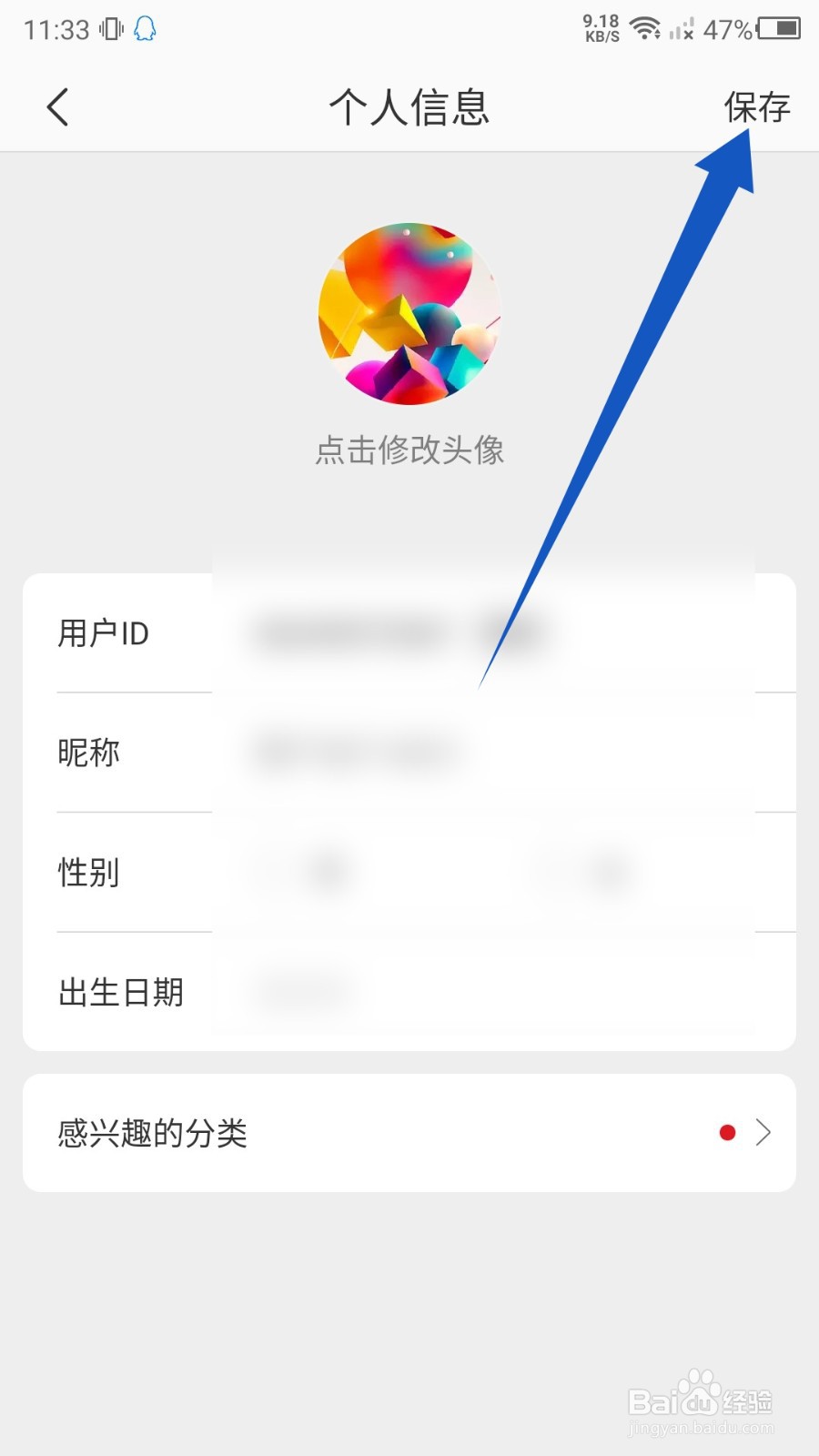The width and height of the screenshot is (819, 1456).
Task: Tap the battery indicator icon
Action: (x=778, y=27)
